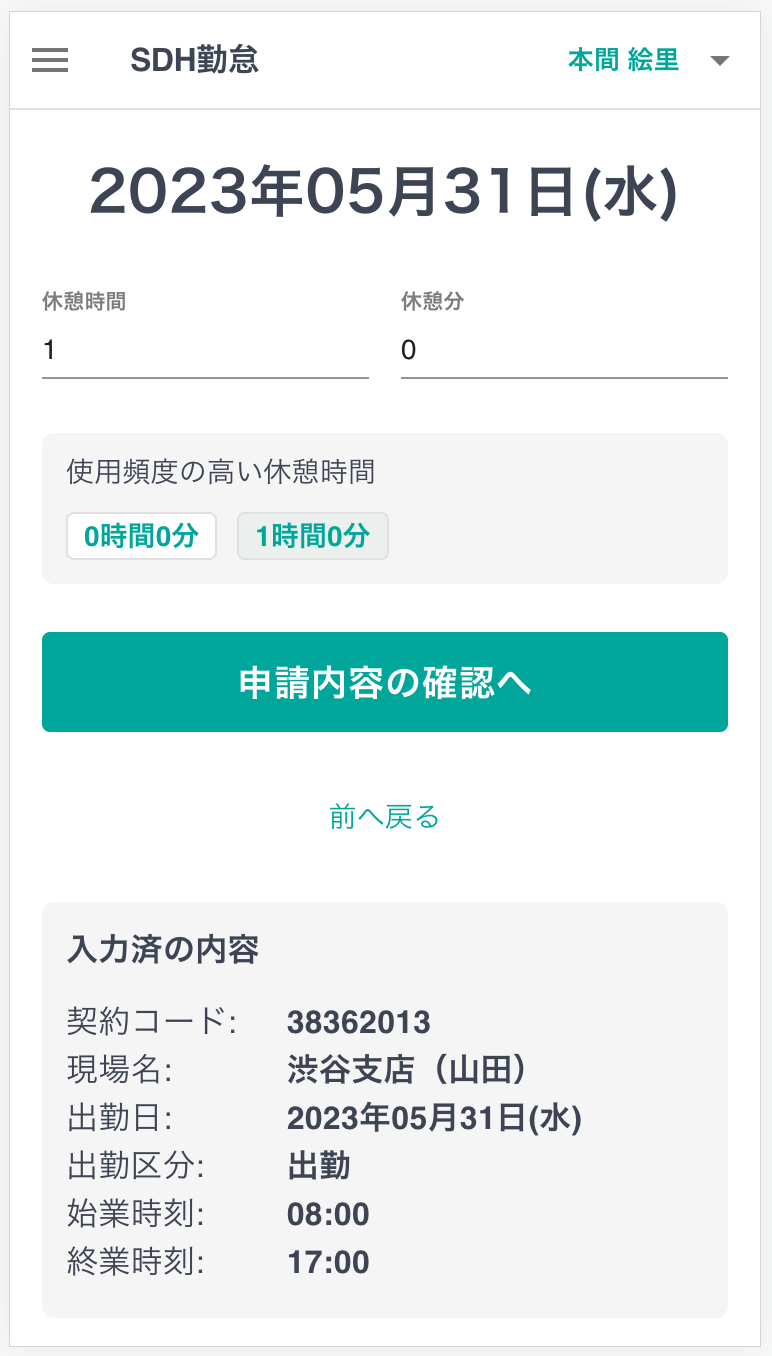Expand the 本間 絵里 account dropdown arrow
The height and width of the screenshot is (1356, 772).
coord(720,60)
